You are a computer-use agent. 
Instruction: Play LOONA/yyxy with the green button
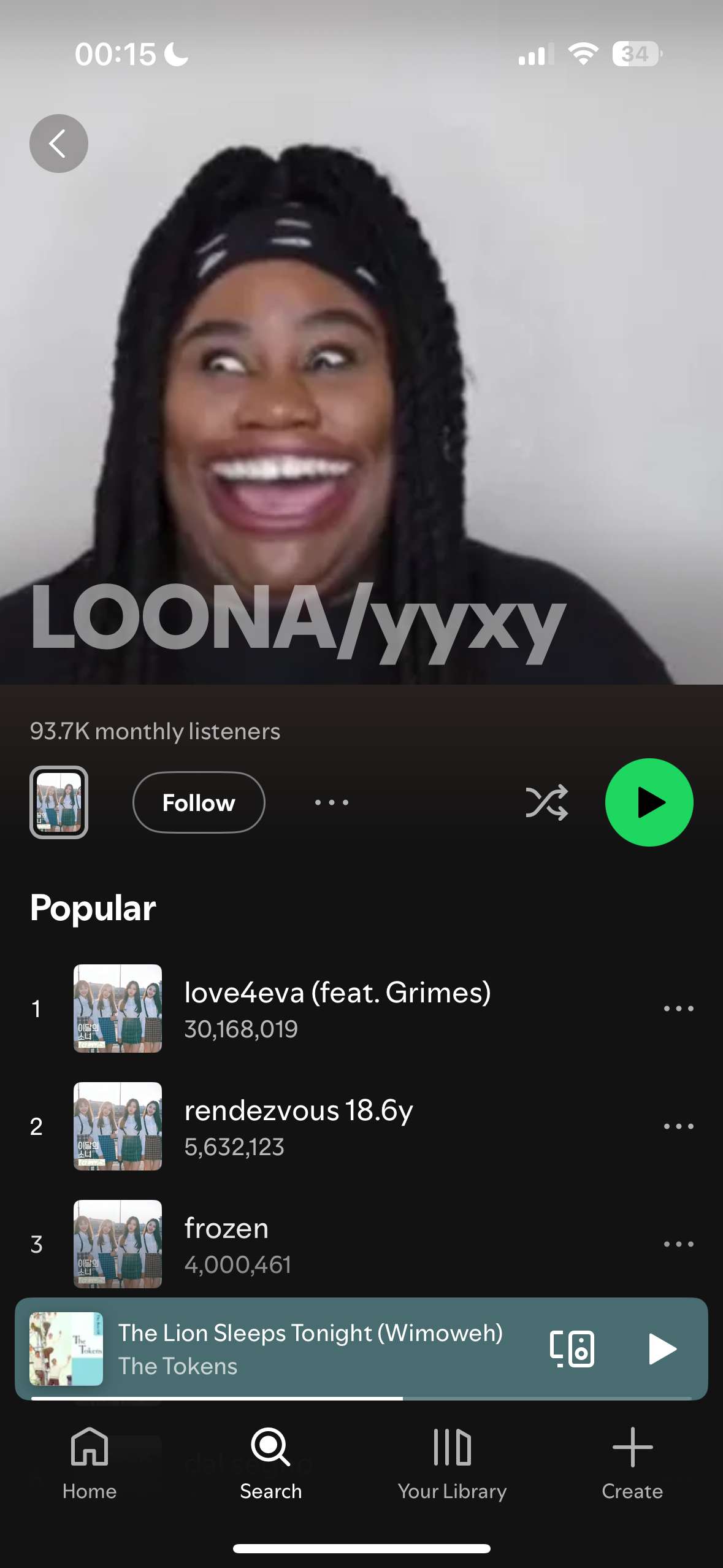tap(649, 802)
